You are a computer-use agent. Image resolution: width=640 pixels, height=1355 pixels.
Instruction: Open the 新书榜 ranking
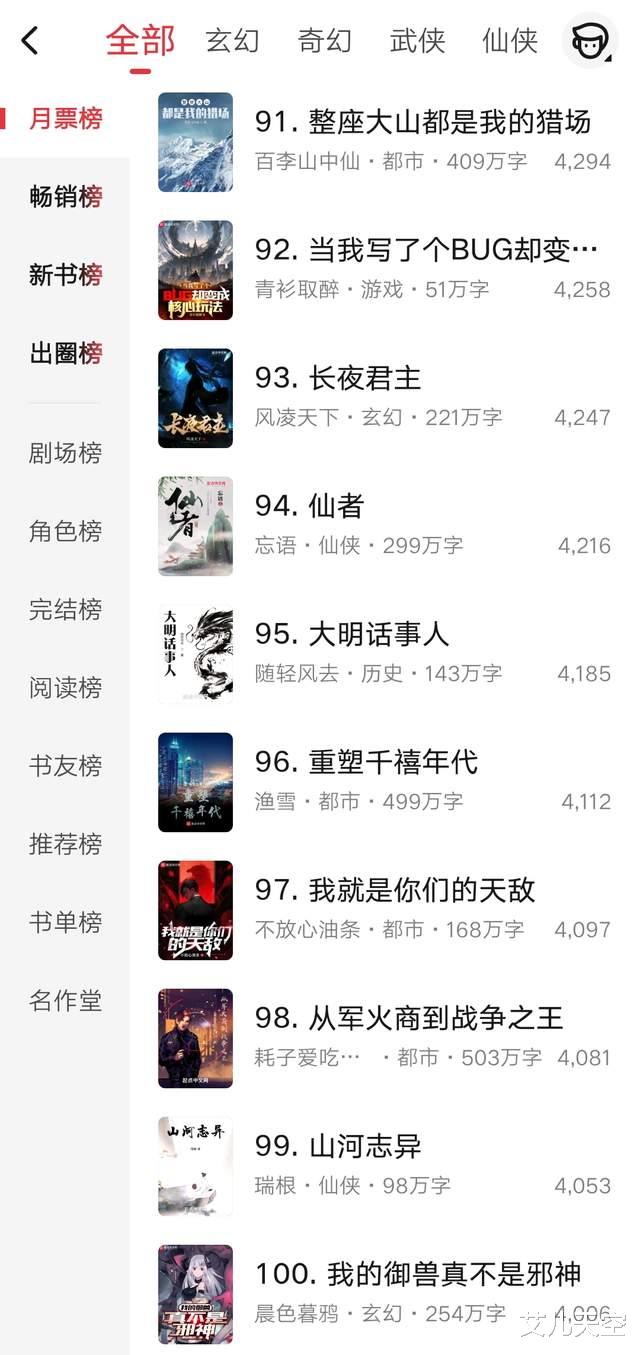click(x=66, y=275)
